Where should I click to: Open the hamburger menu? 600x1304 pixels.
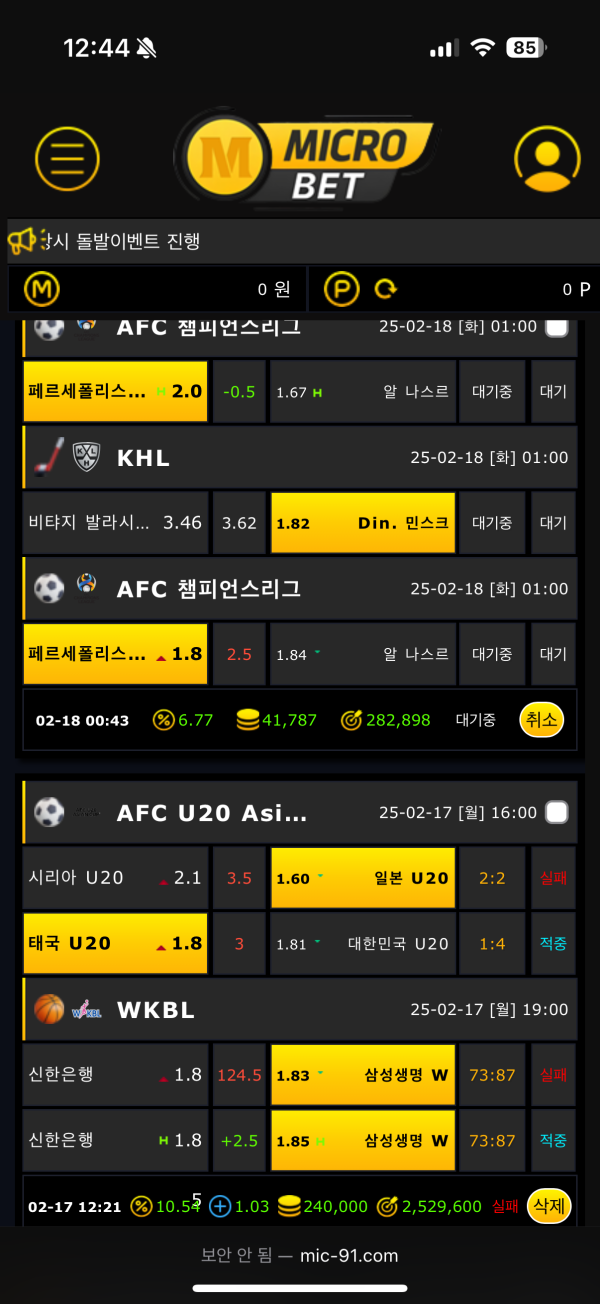[x=68, y=158]
